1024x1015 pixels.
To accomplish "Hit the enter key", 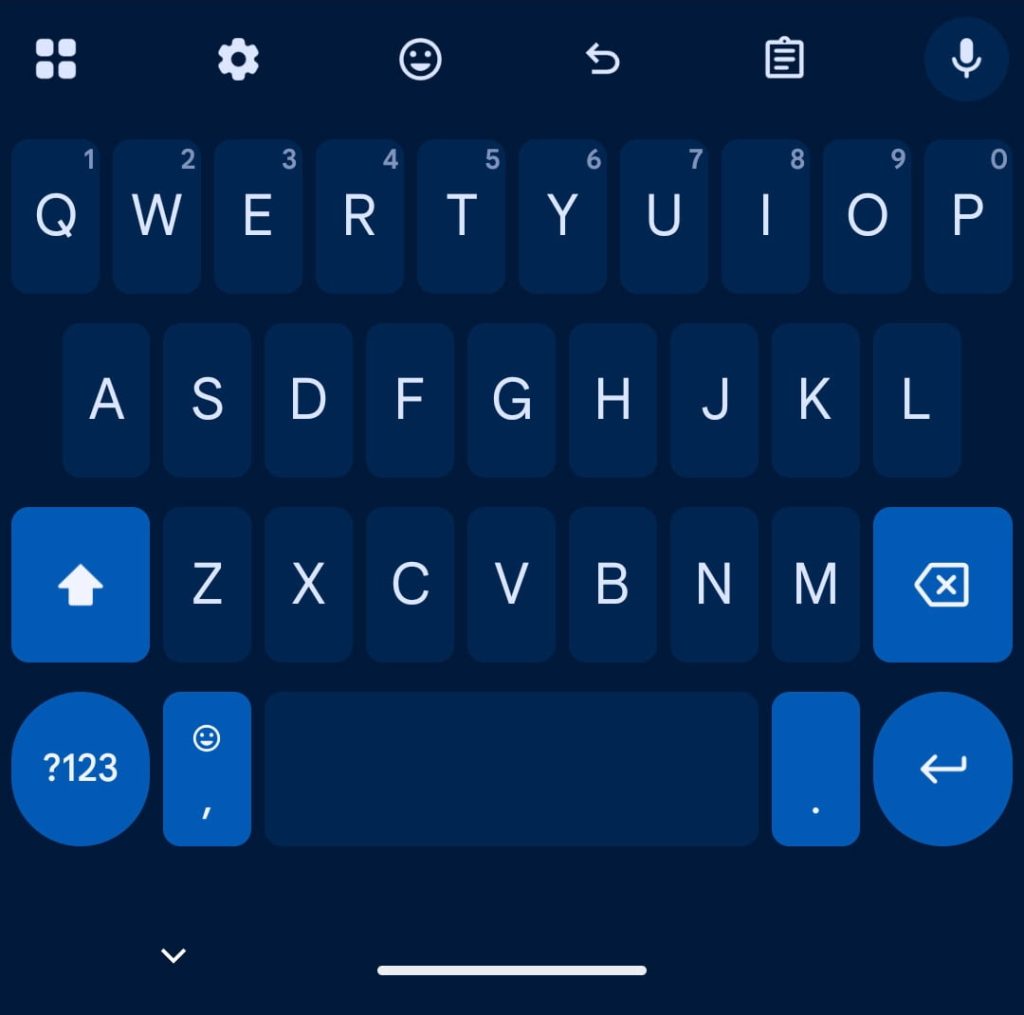I will tap(942, 768).
